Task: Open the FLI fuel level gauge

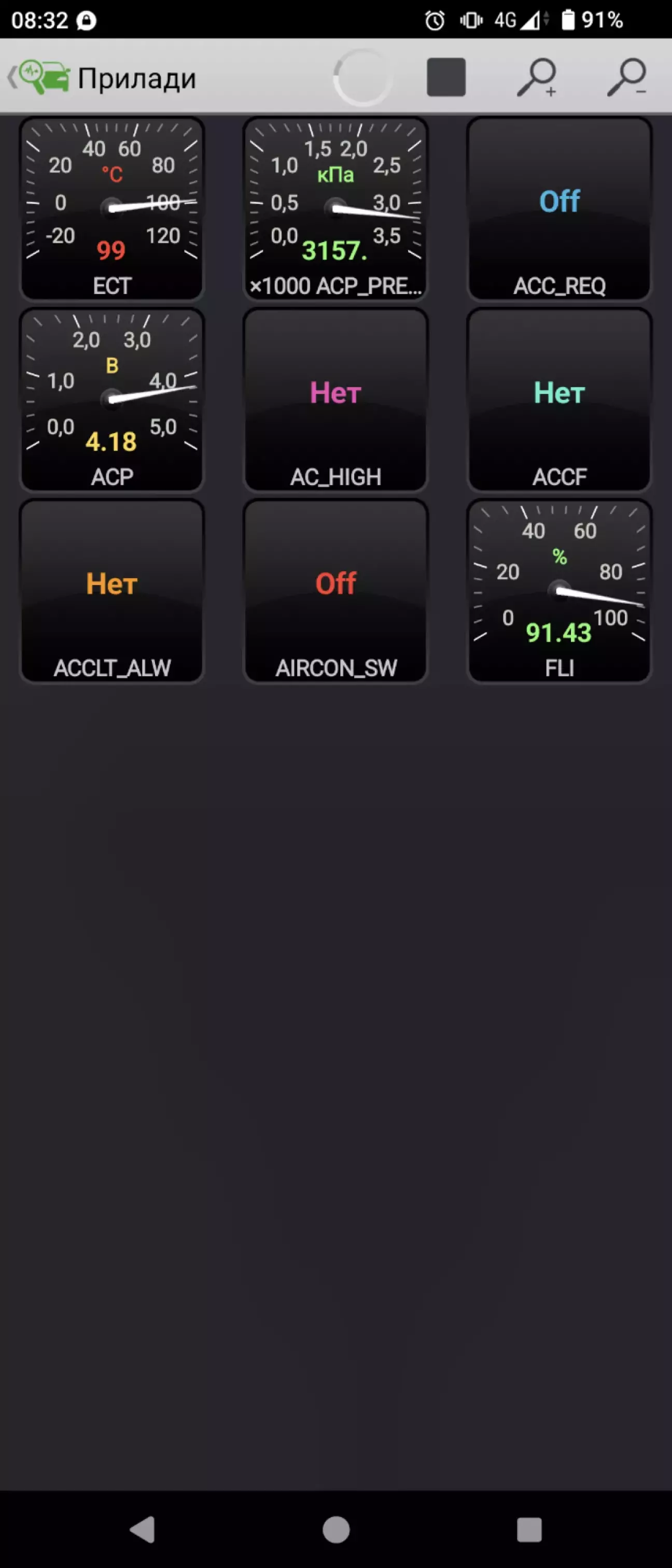Action: point(559,591)
